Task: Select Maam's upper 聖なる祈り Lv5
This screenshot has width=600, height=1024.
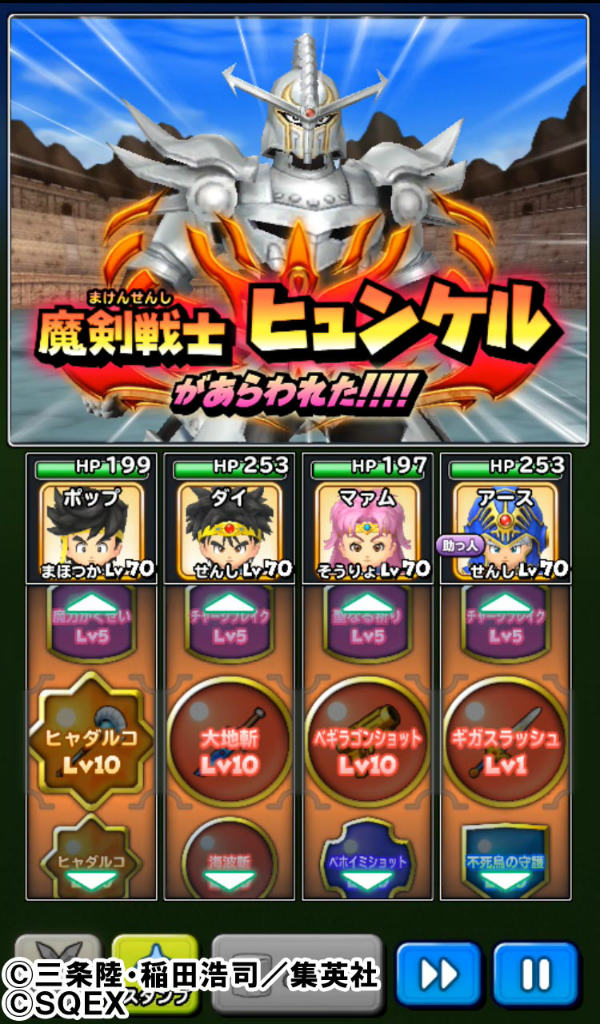Action: 367,622
